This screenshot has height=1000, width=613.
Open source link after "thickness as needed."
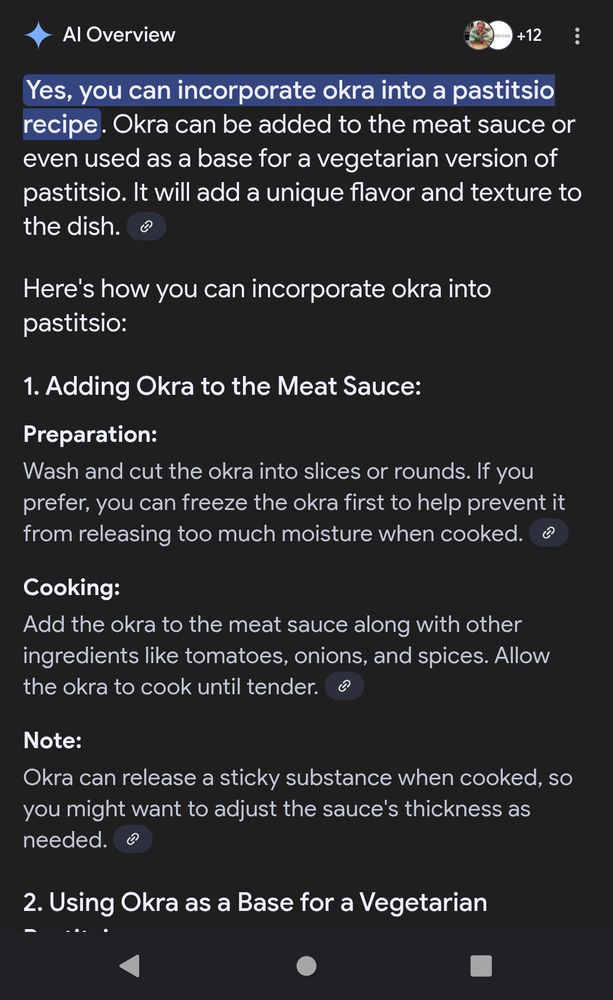coord(133,839)
